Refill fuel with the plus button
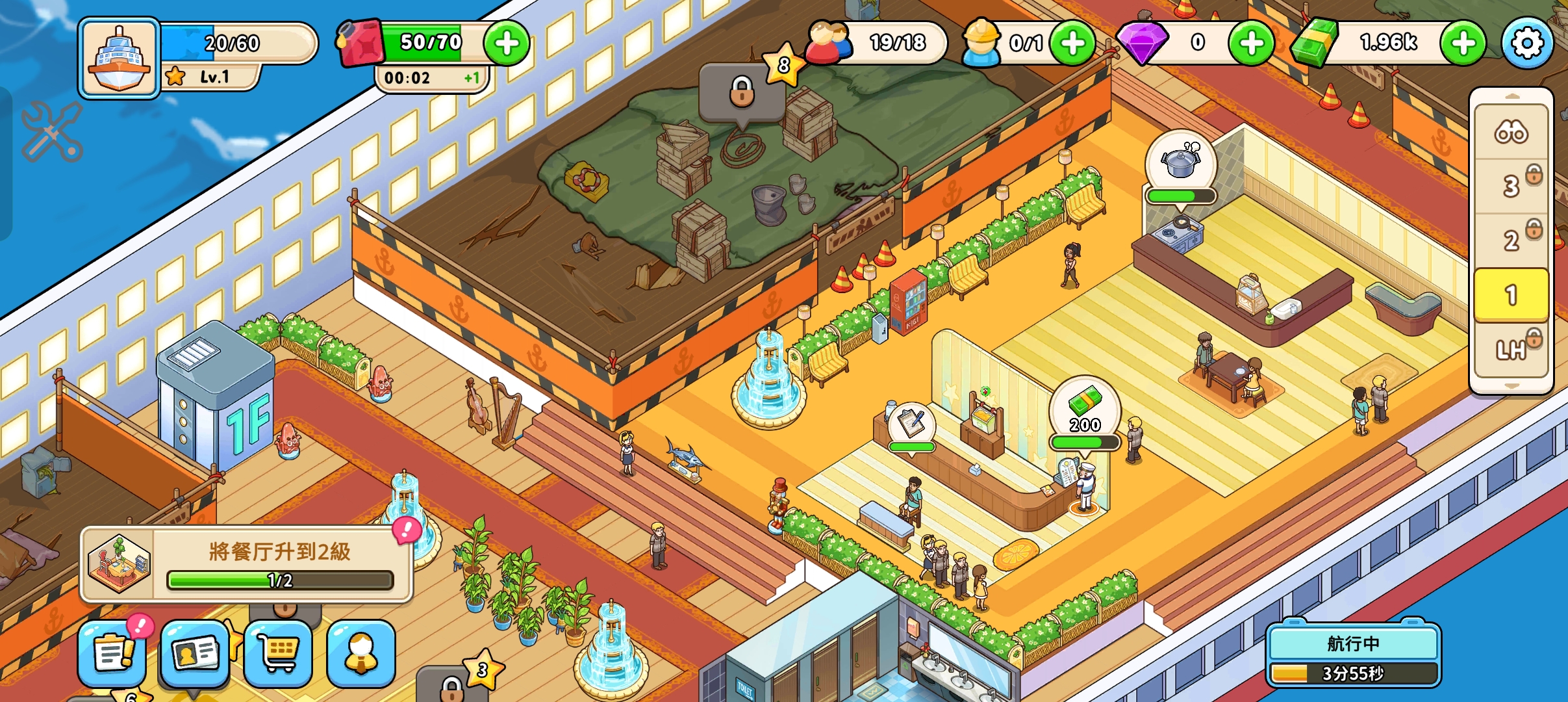 click(507, 44)
